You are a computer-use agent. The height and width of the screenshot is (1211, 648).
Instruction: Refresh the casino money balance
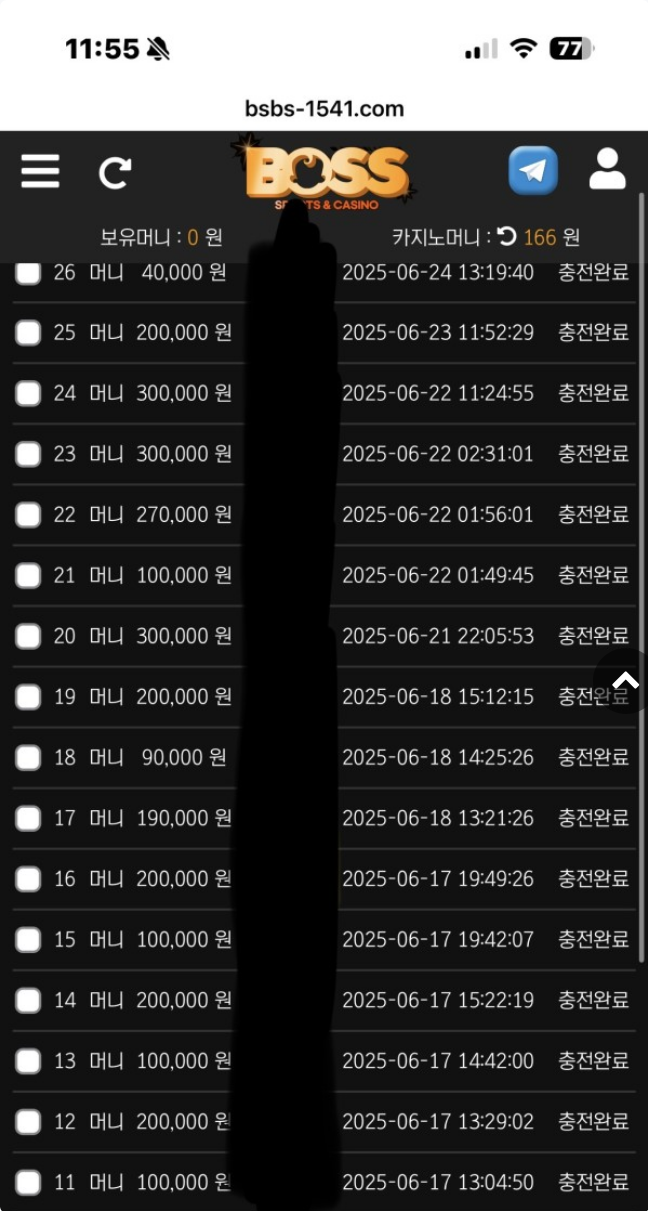click(507, 237)
